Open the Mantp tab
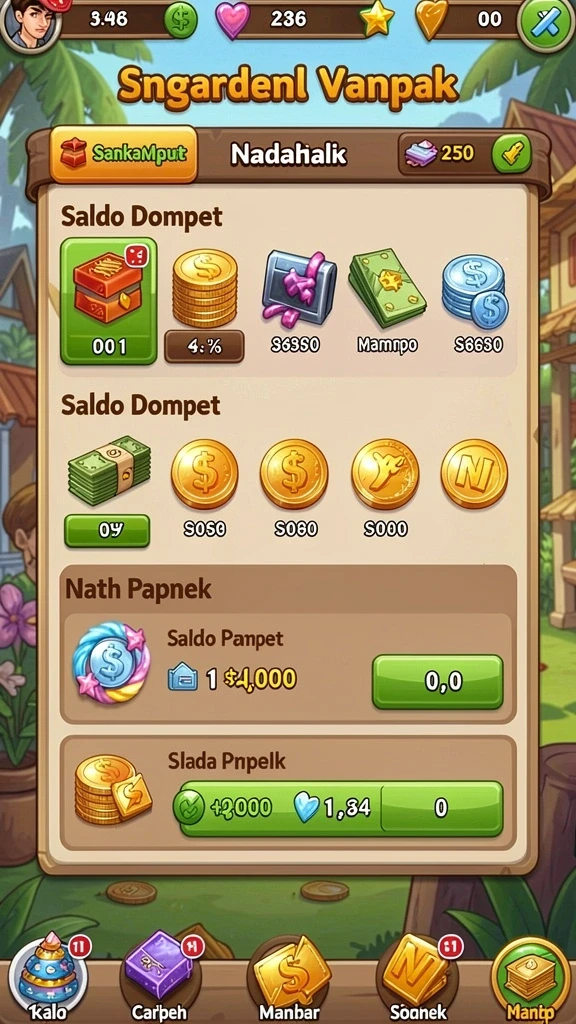 (x=530, y=978)
